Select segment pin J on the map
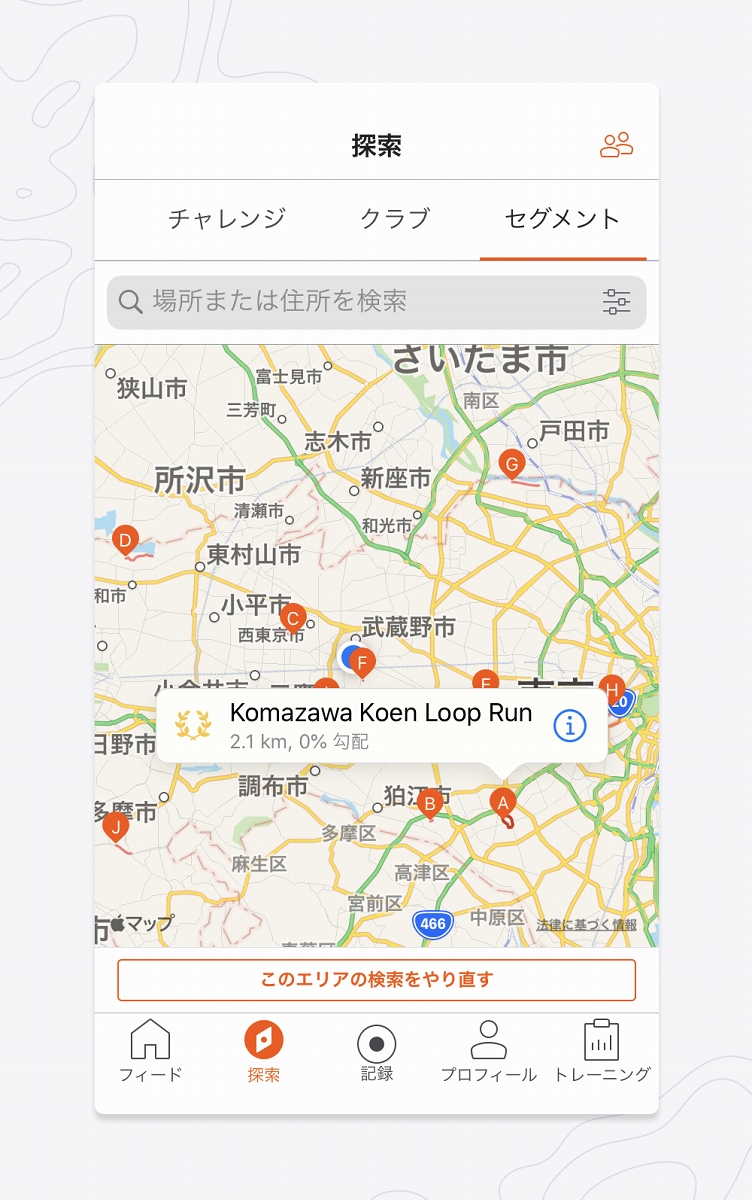Viewport: 752px width, 1200px height. click(116, 827)
